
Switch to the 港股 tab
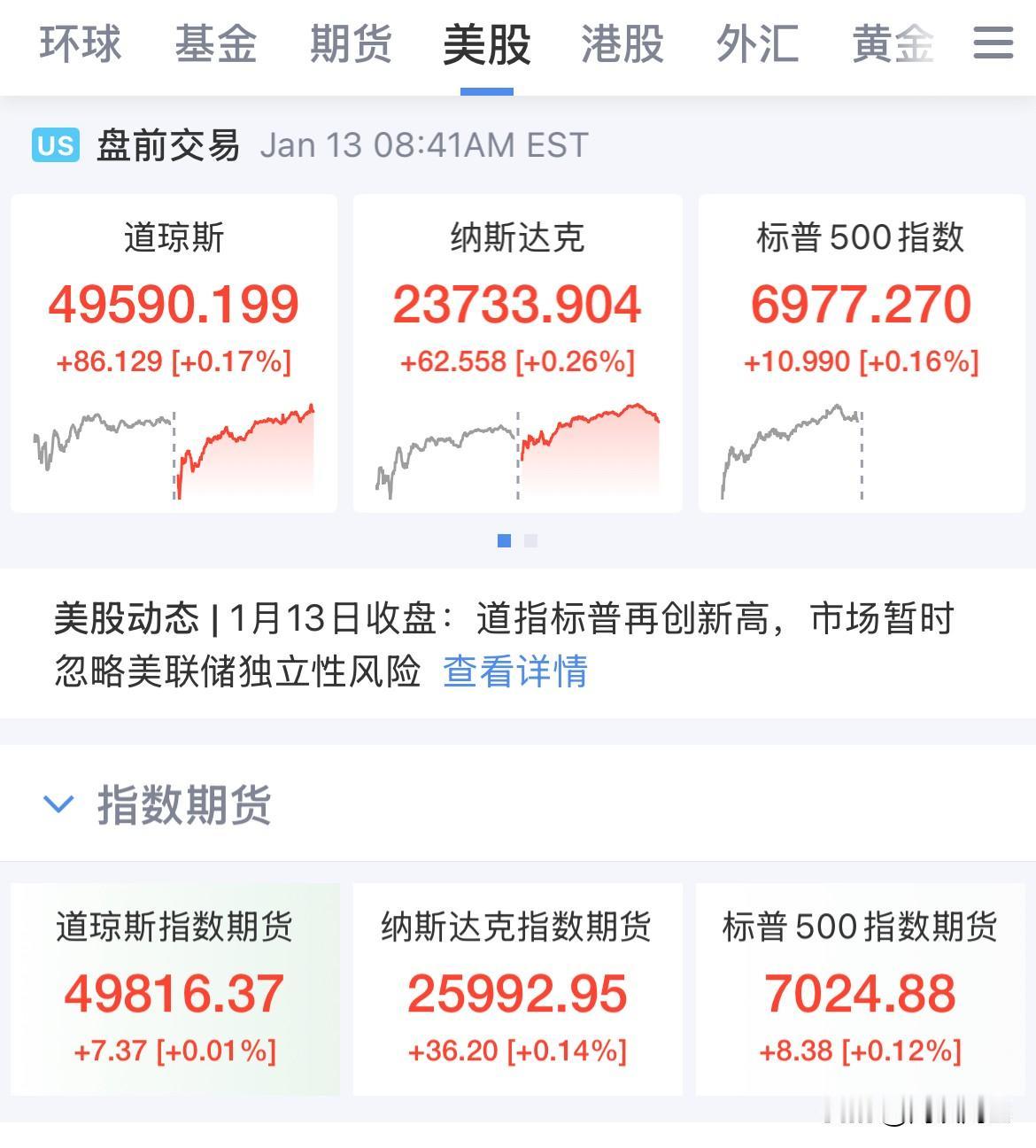620,44
